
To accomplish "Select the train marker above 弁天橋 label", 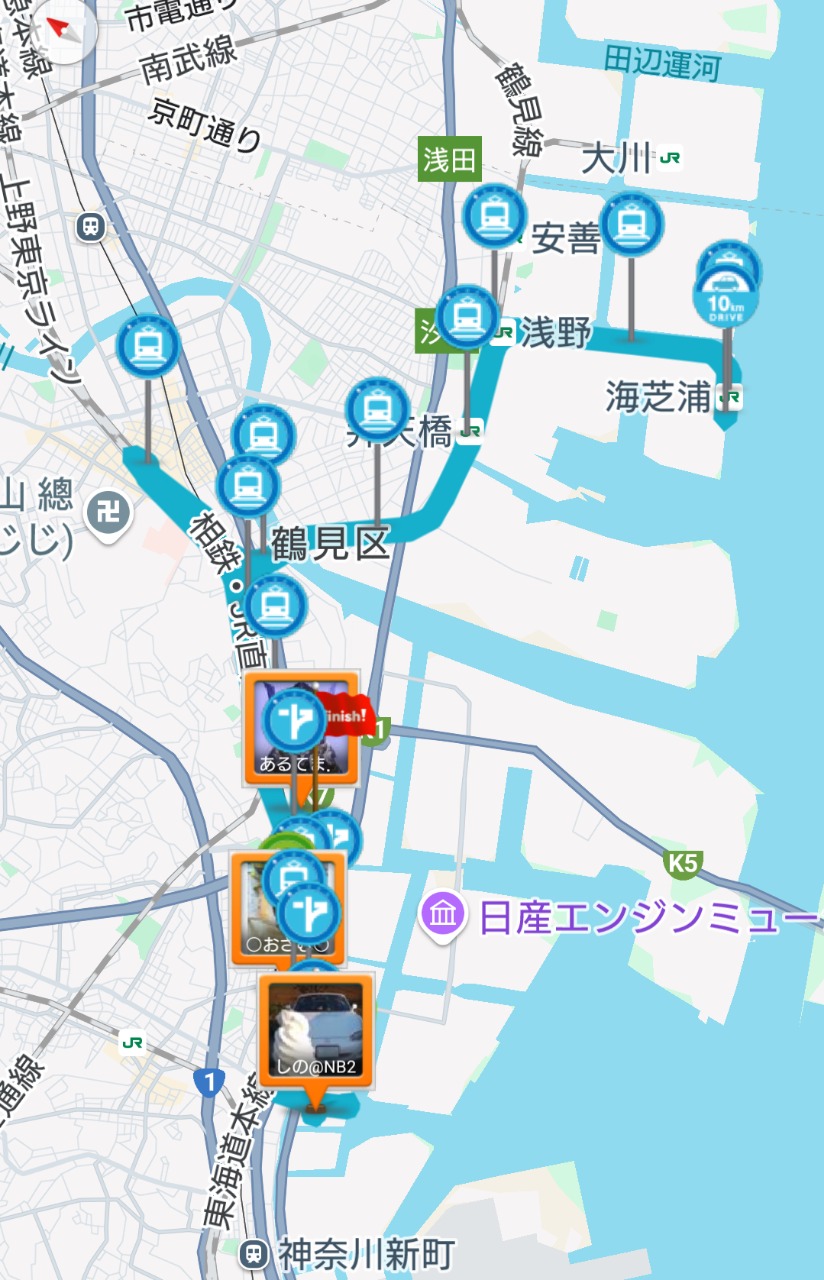I will (x=377, y=408).
